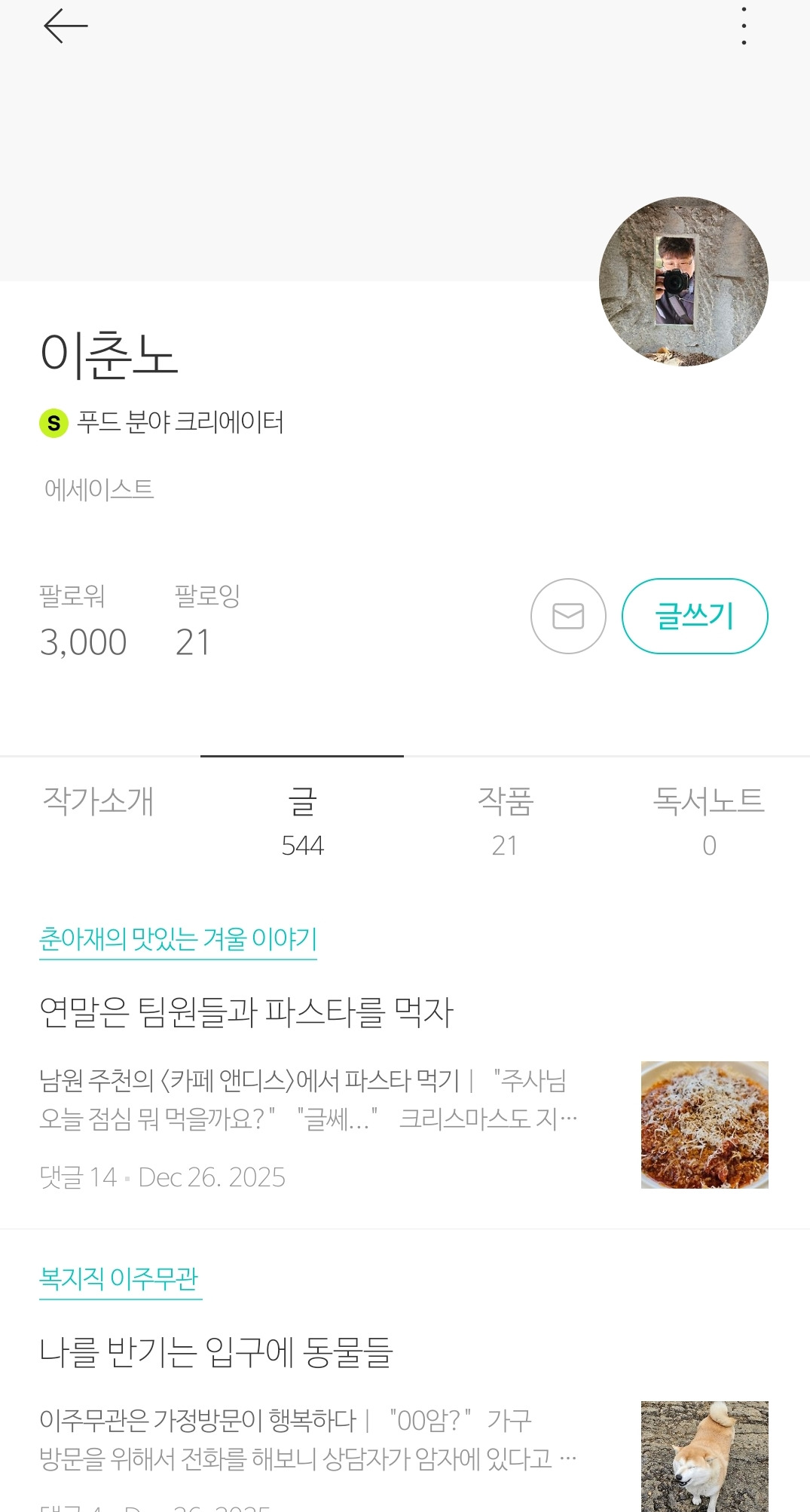Tap the envelope message icon

coord(568,616)
